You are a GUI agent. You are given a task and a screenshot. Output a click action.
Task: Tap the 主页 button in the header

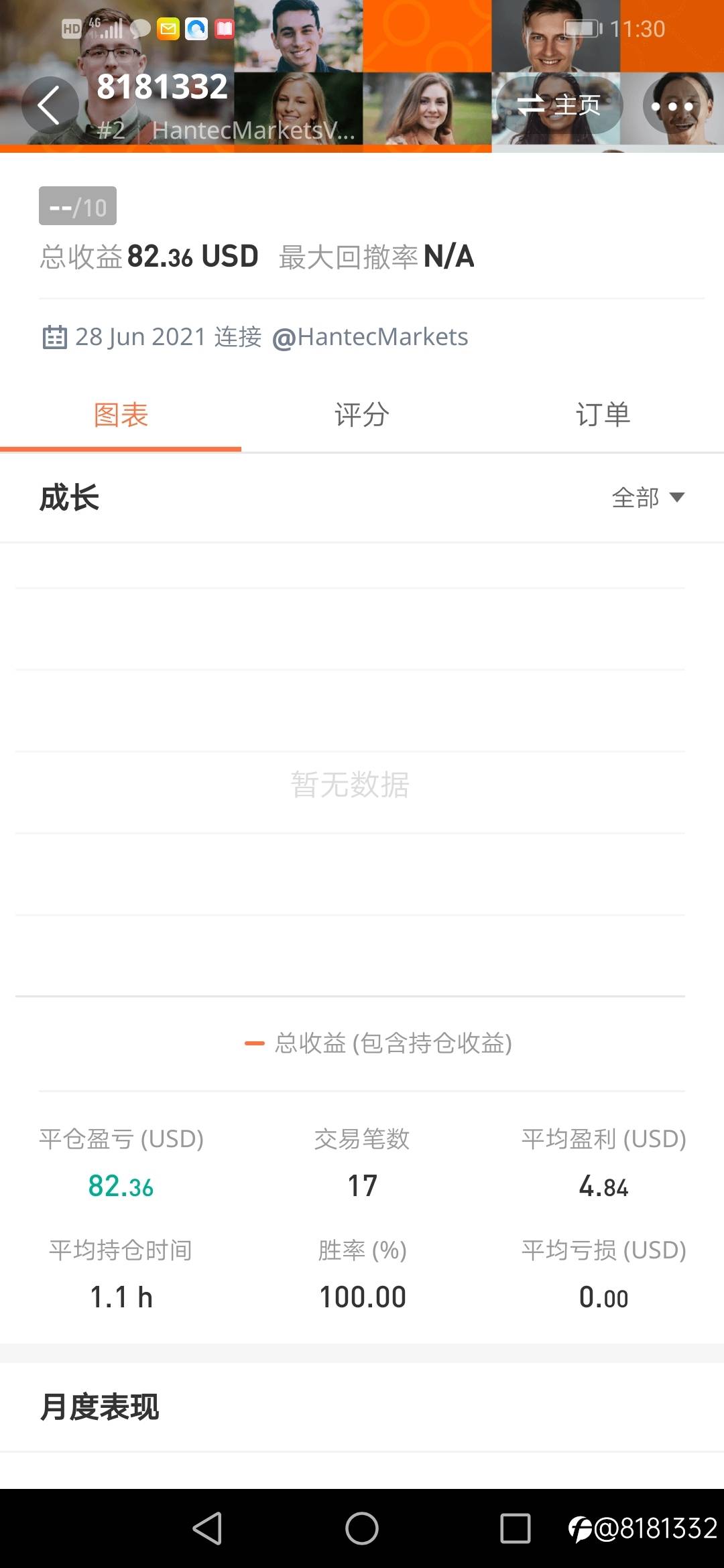coord(560,106)
